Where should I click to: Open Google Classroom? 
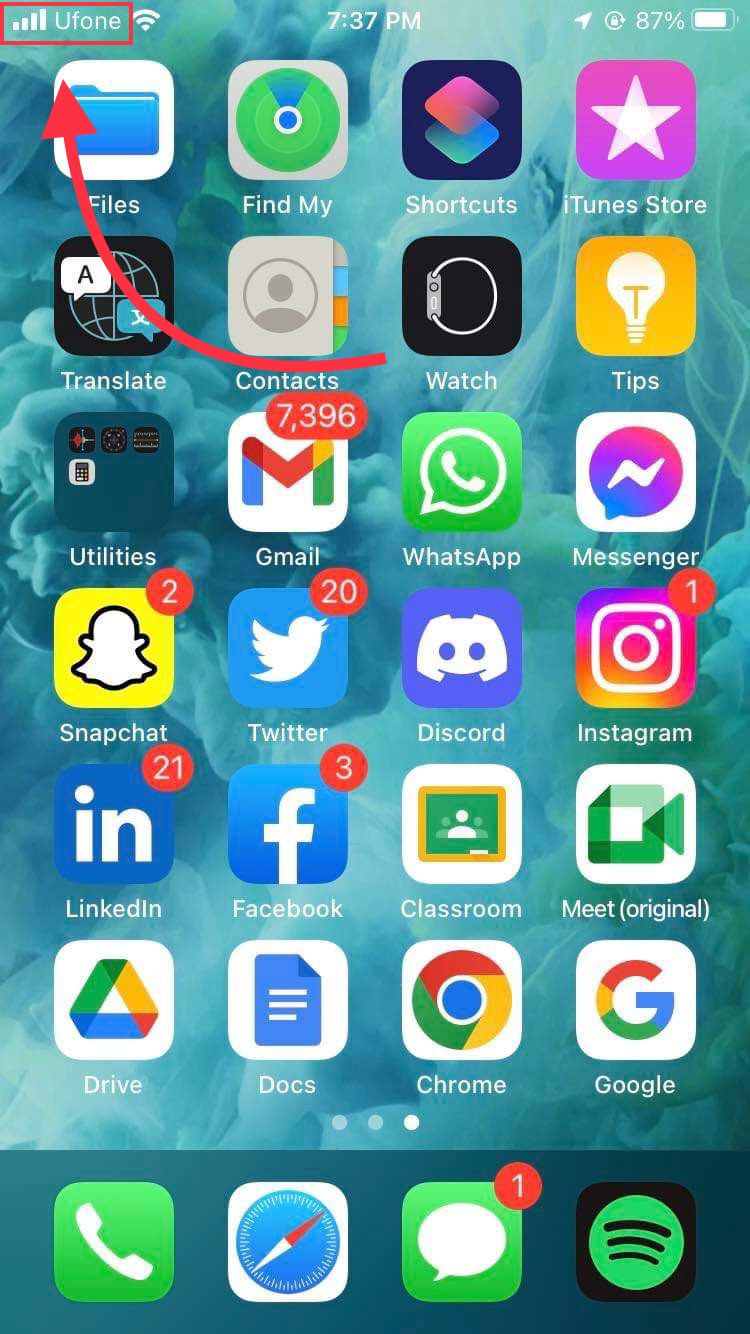click(x=462, y=824)
